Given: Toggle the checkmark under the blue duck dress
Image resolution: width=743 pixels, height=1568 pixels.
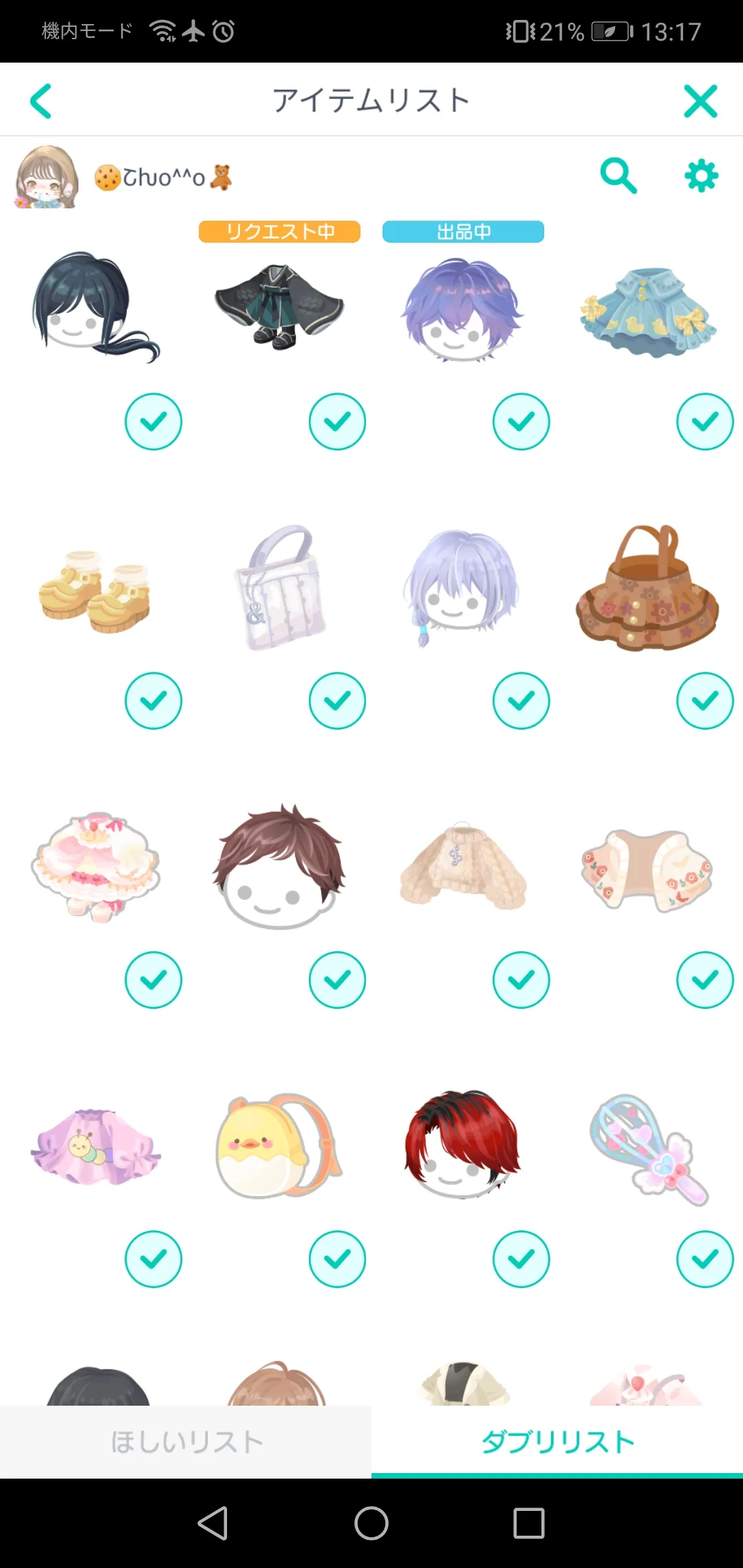Looking at the screenshot, I should tap(705, 422).
